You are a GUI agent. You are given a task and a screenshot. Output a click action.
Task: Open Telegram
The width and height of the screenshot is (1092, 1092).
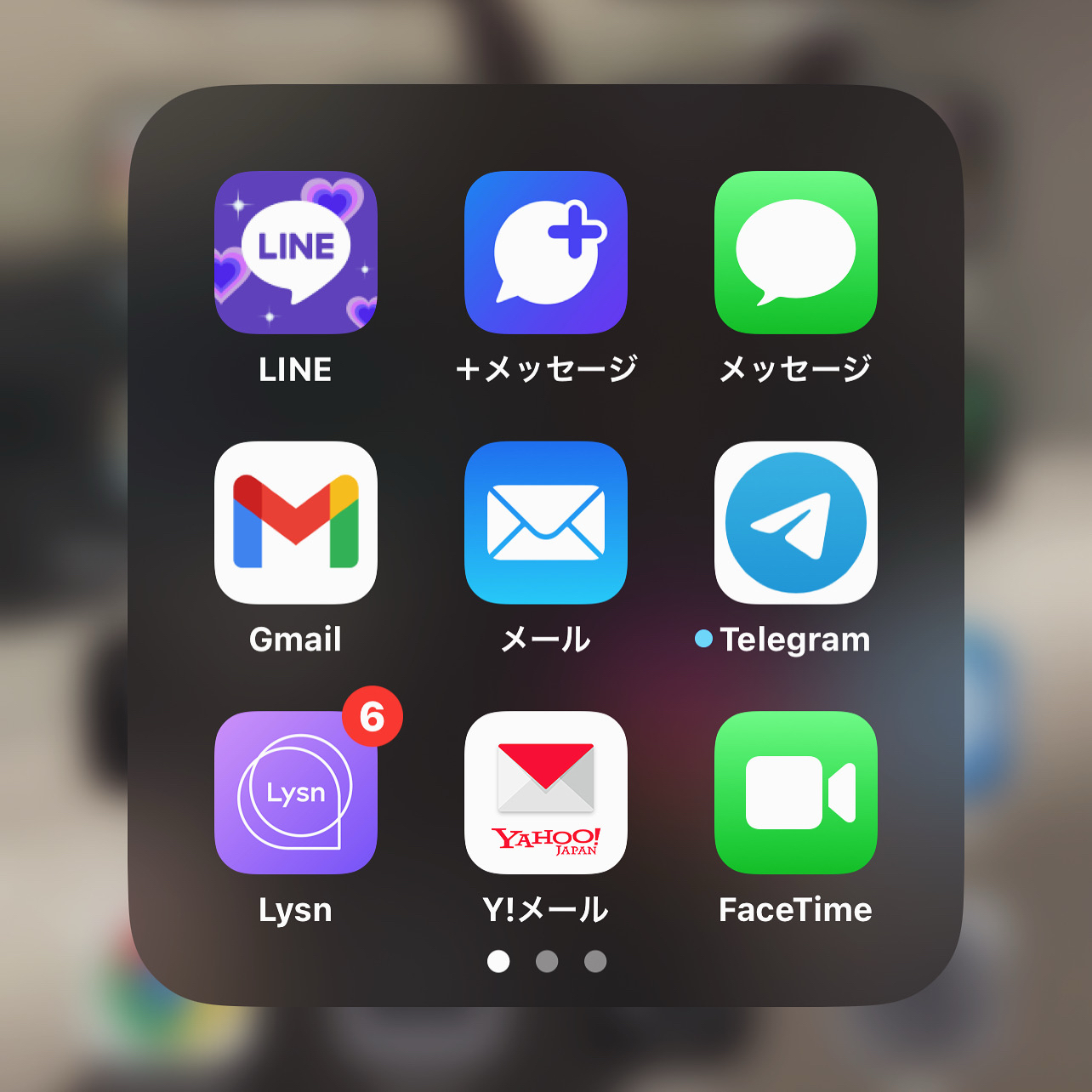point(795,522)
